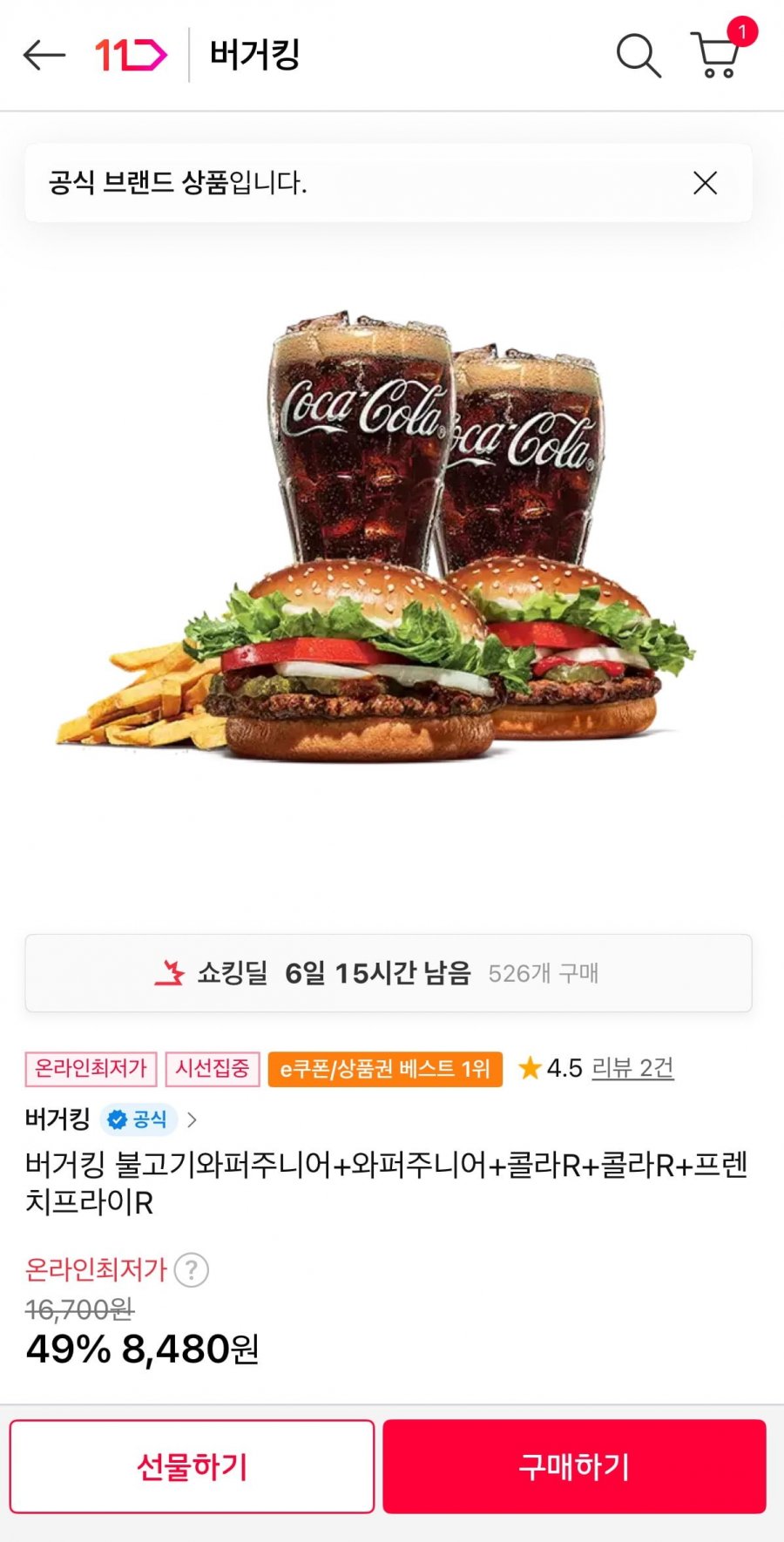Open the search magnifier icon
784x1542 pixels.
638,56
